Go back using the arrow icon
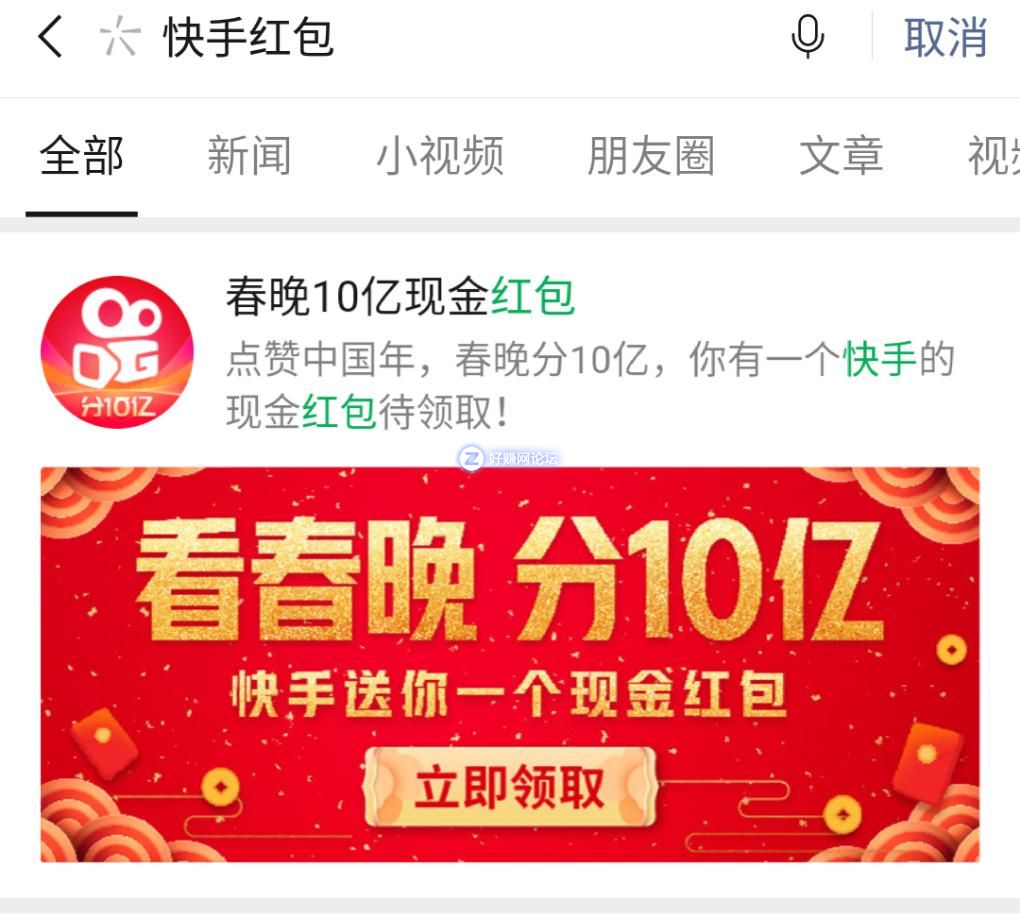The height and width of the screenshot is (918, 1020). tap(50, 38)
